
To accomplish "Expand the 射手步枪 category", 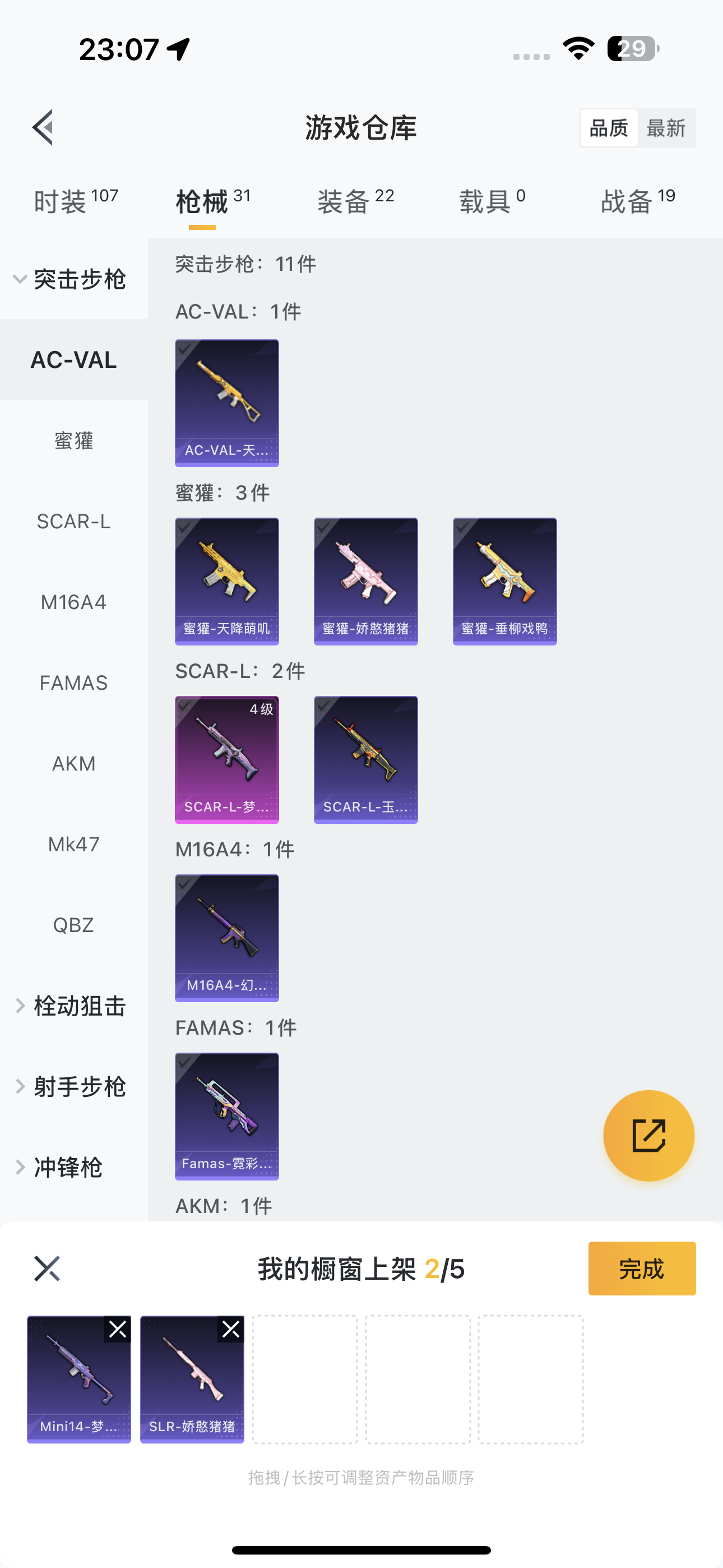I will click(x=73, y=1086).
